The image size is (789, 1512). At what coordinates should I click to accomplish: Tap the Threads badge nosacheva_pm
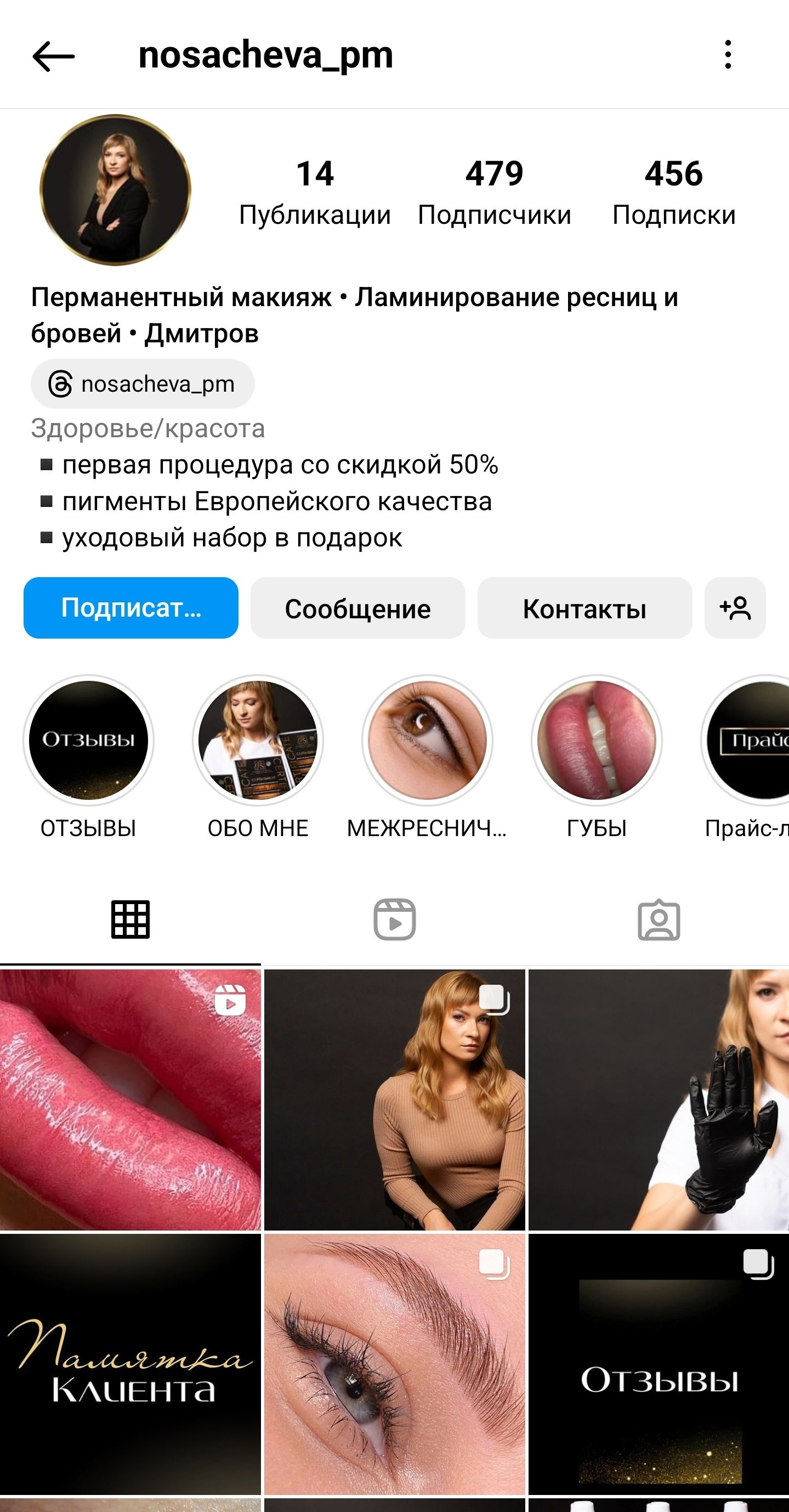[x=142, y=383]
